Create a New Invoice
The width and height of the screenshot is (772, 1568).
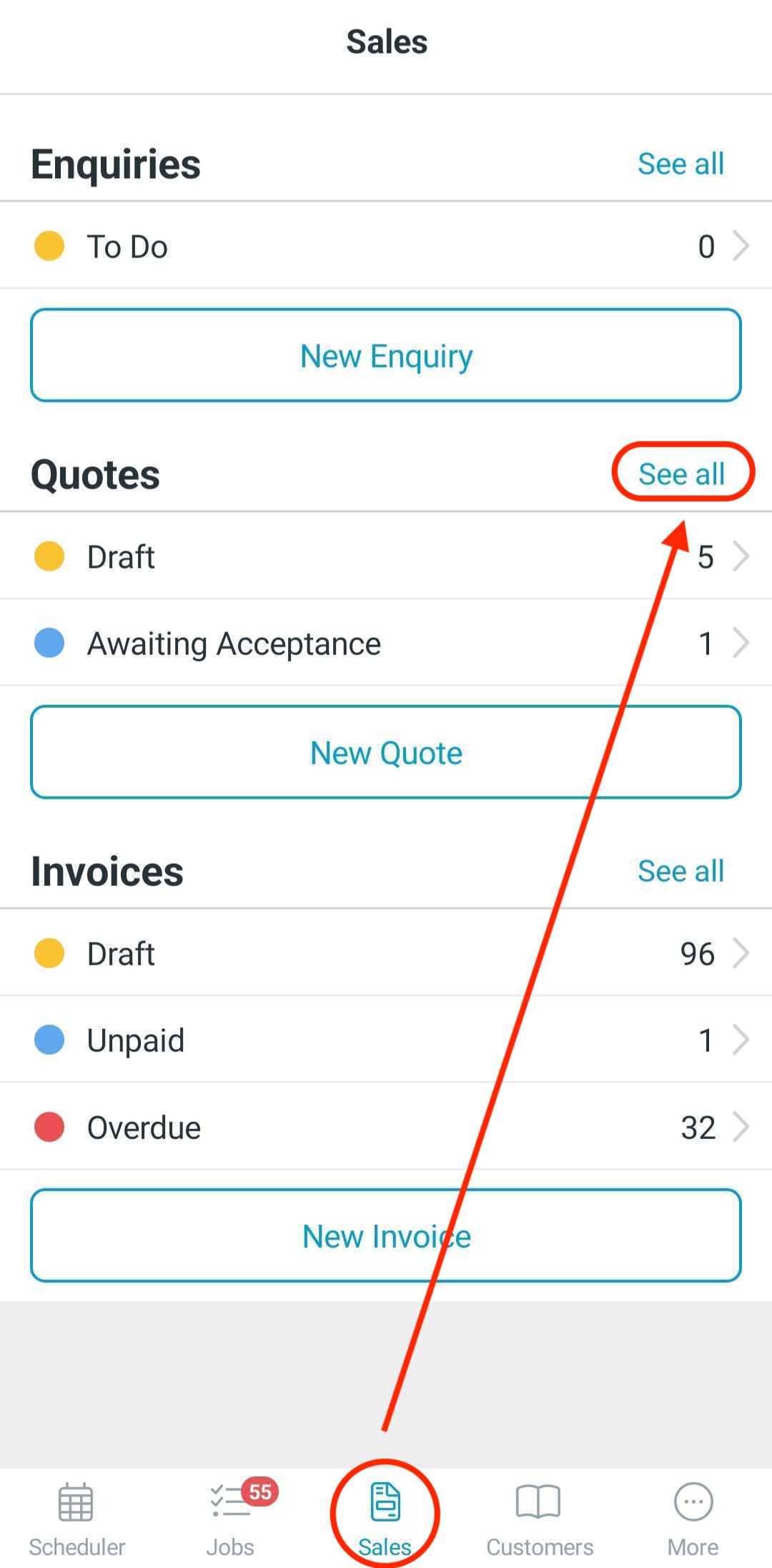pos(386,1236)
